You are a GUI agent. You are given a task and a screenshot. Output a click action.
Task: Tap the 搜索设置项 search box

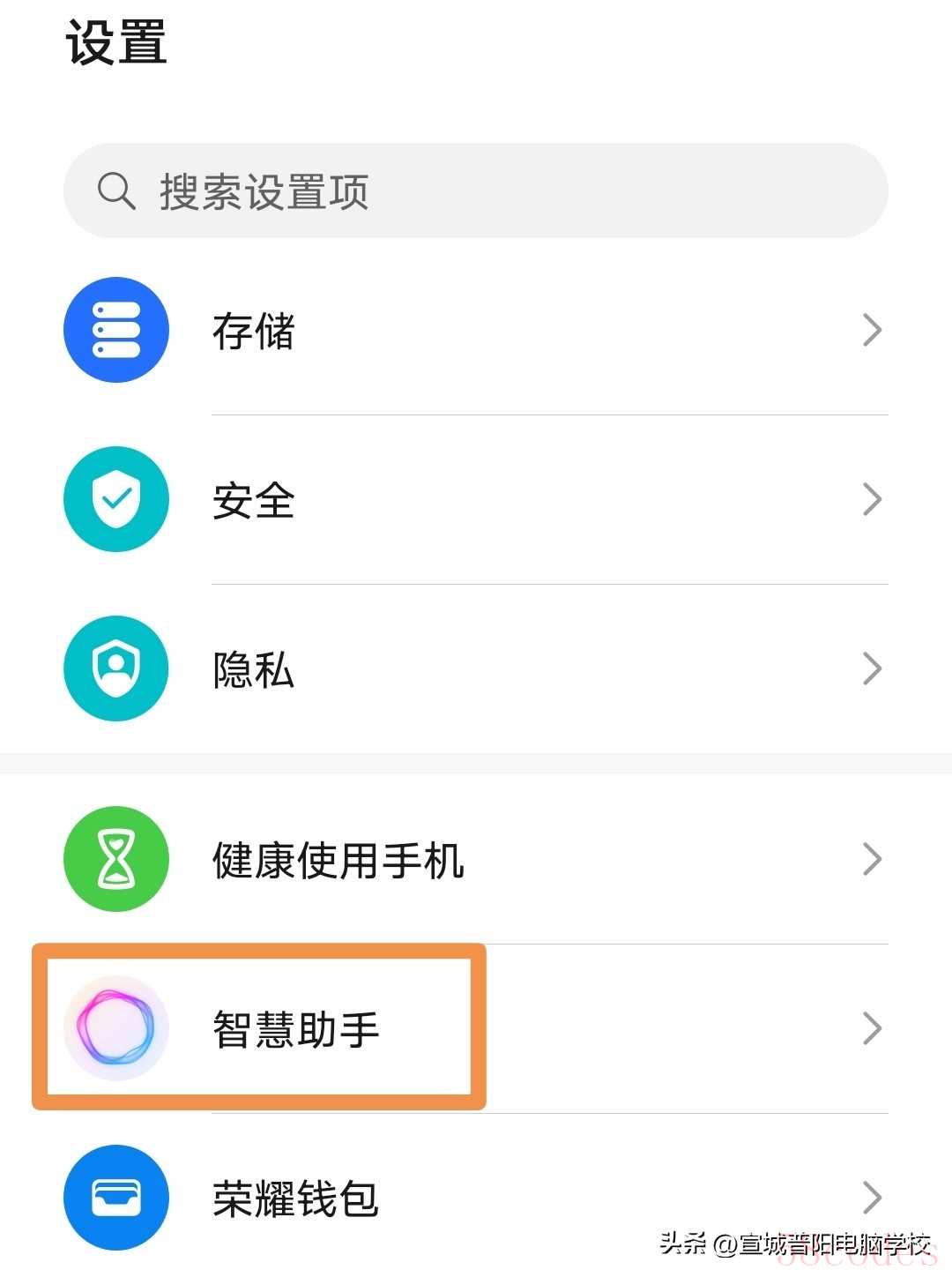point(476,190)
